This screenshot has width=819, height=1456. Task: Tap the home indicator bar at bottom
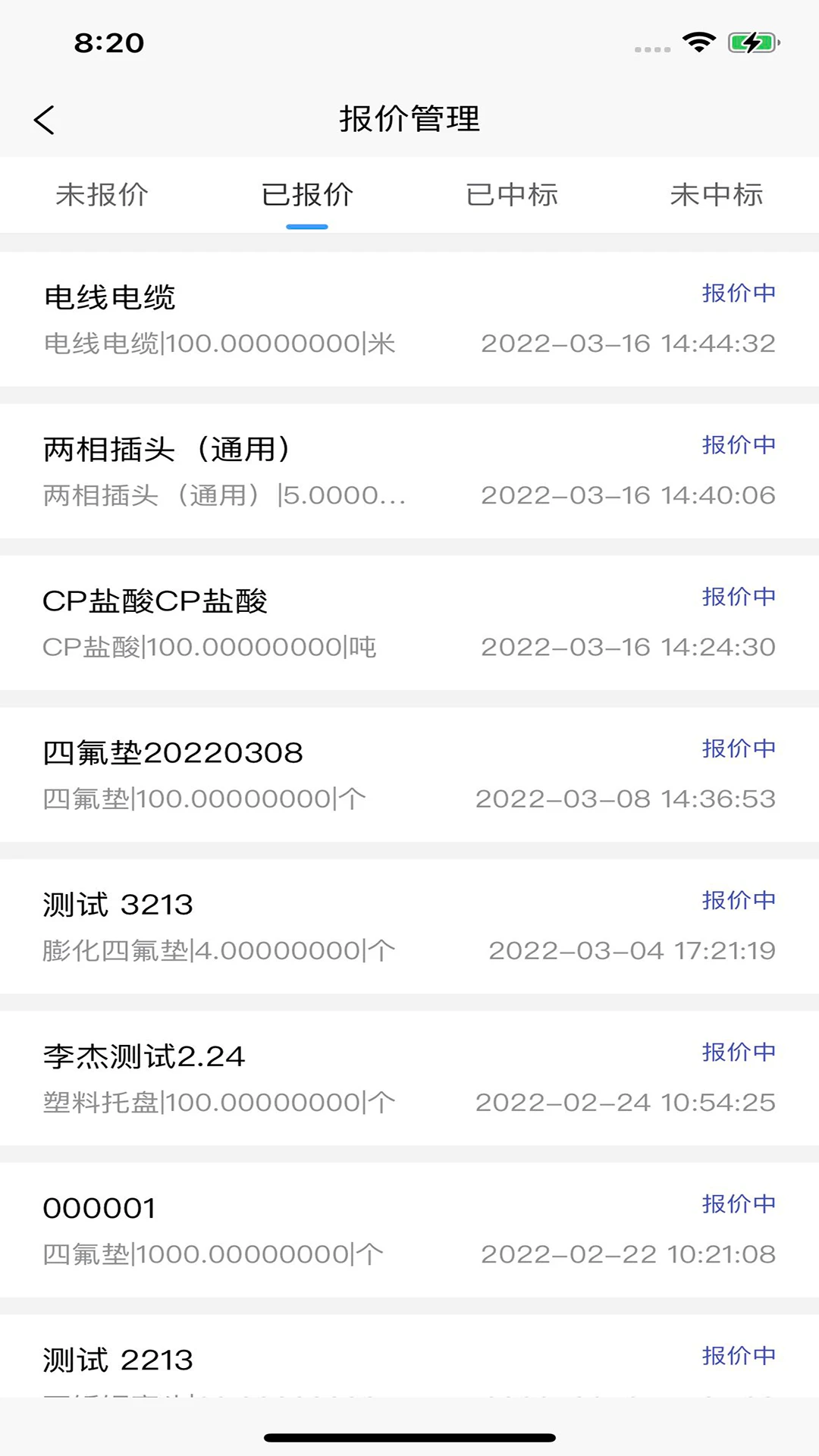click(x=409, y=1436)
